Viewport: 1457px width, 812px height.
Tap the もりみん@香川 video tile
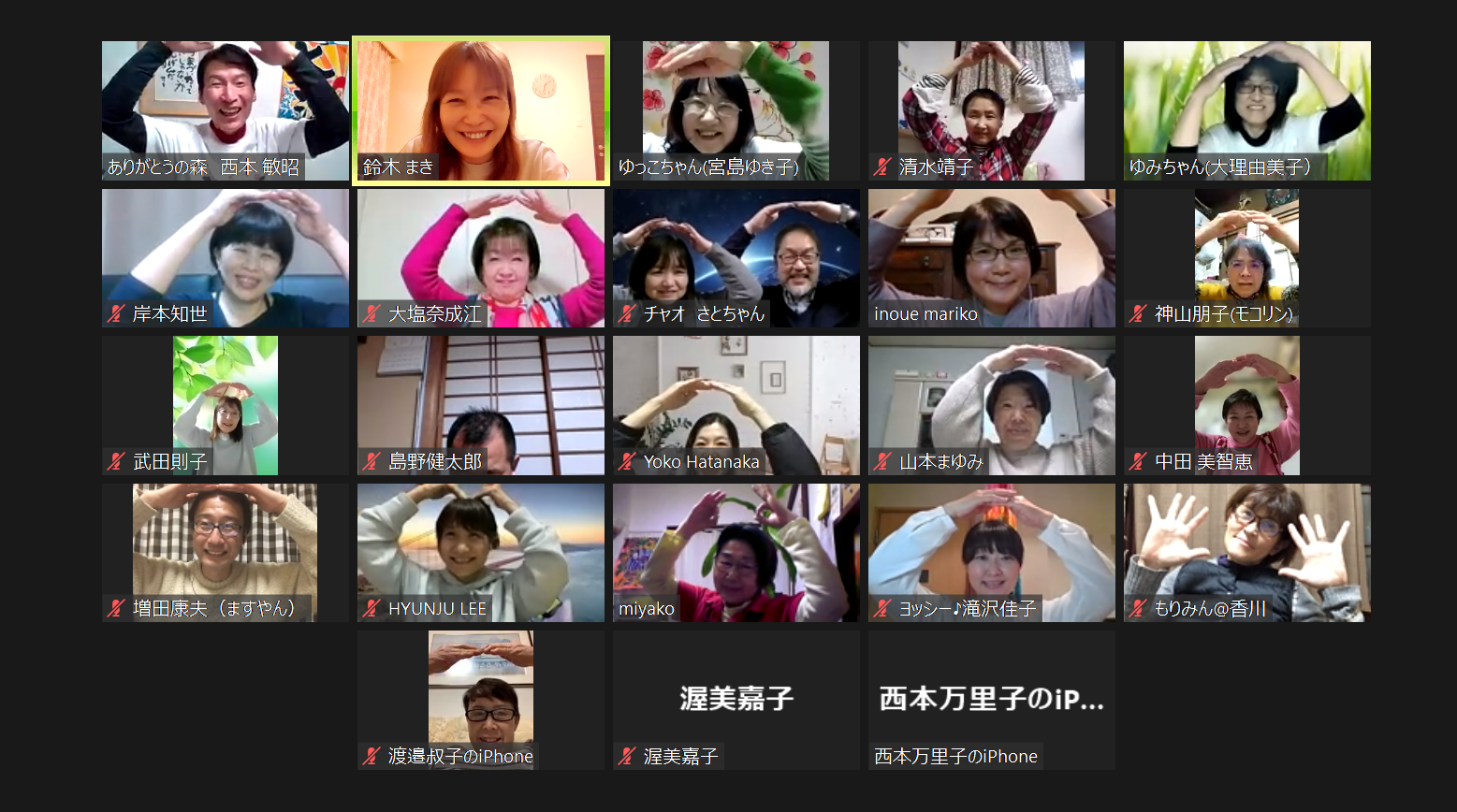(1246, 552)
